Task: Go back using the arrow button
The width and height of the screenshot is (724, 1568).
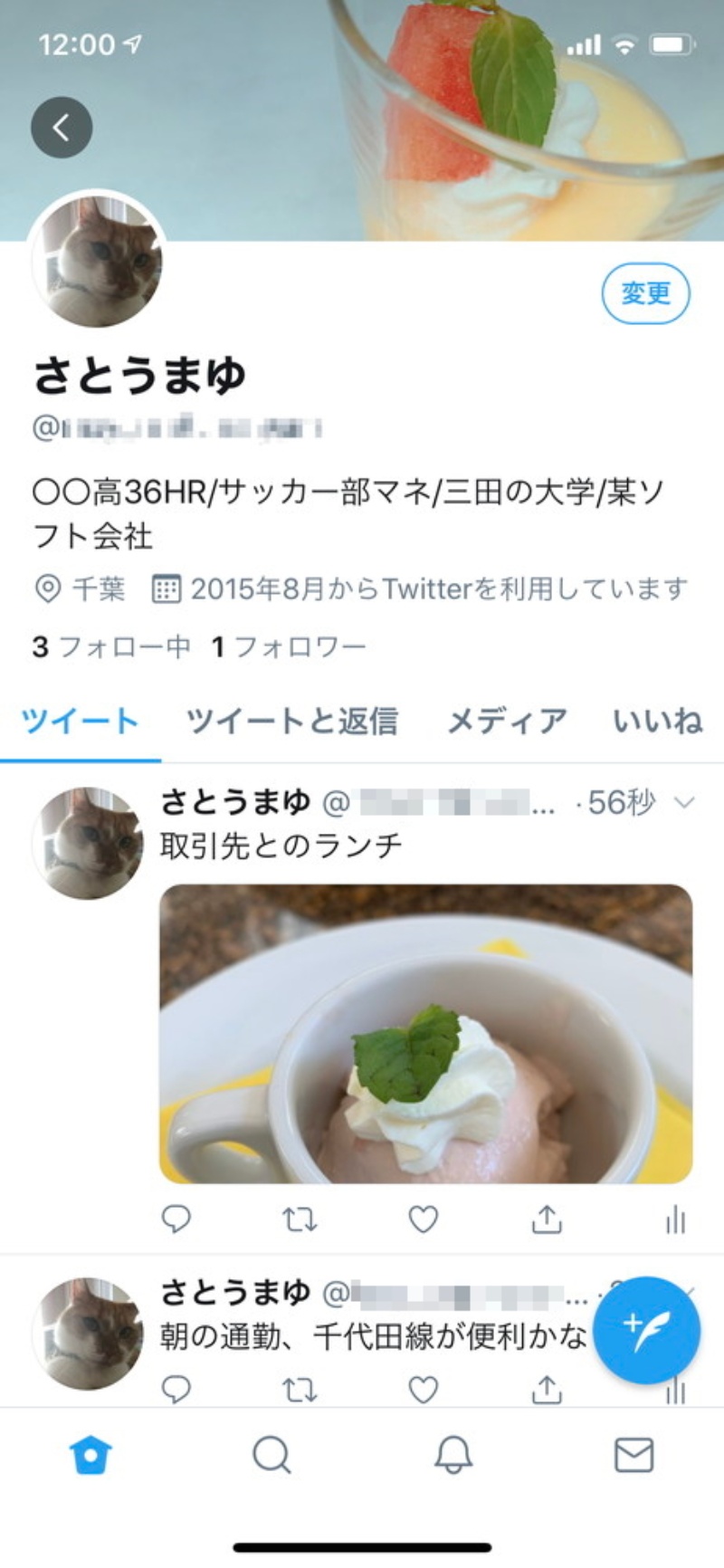Action: (62, 128)
